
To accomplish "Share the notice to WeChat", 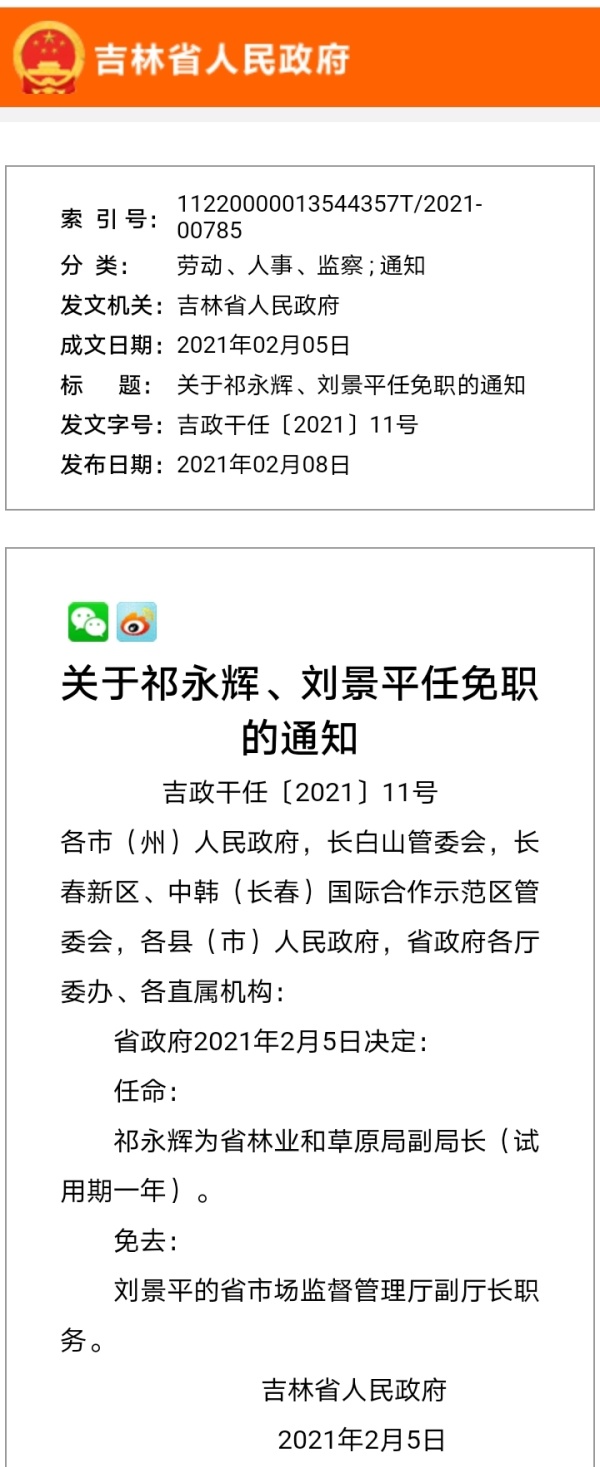I will (88, 622).
